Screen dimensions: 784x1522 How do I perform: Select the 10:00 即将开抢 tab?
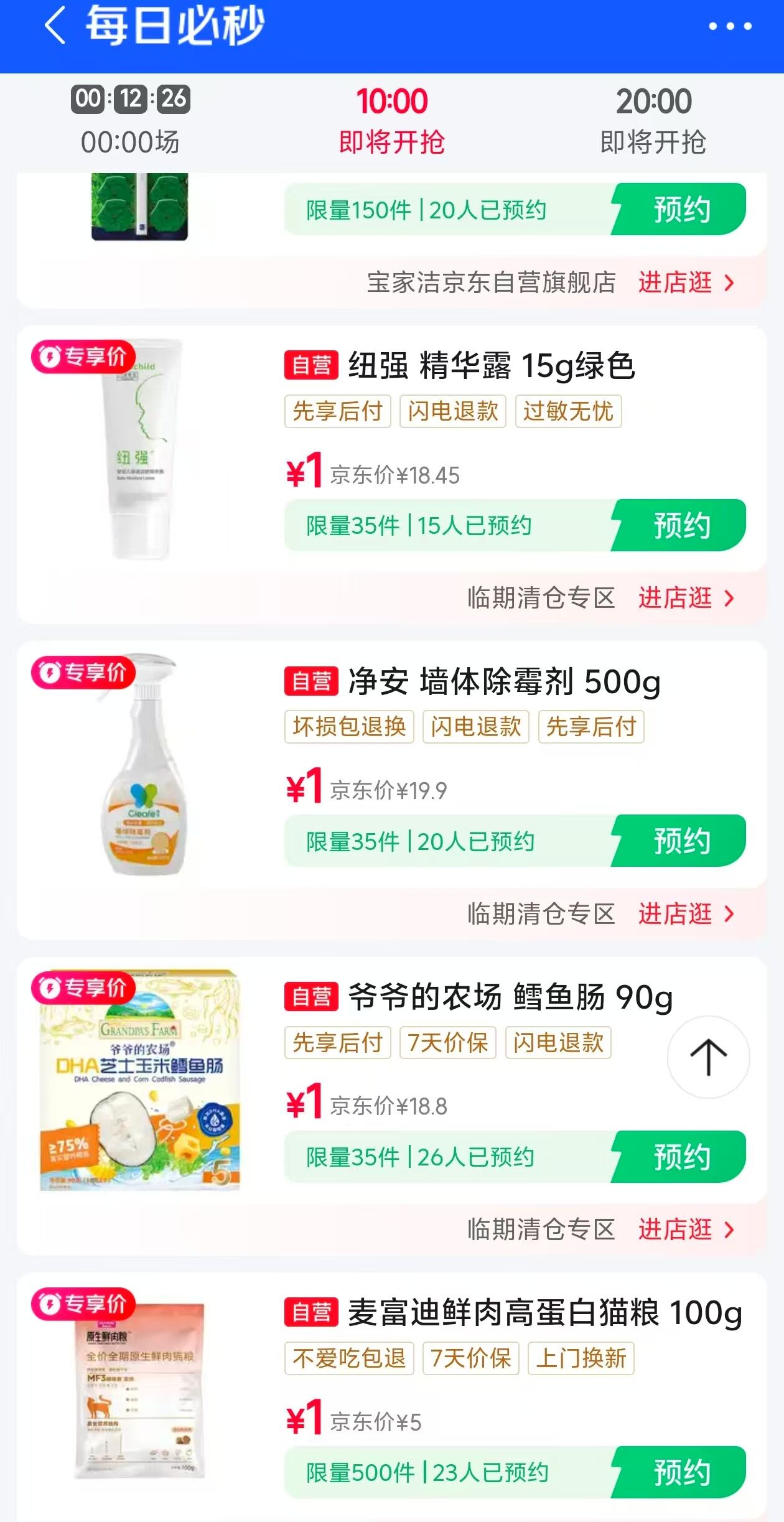coord(392,121)
